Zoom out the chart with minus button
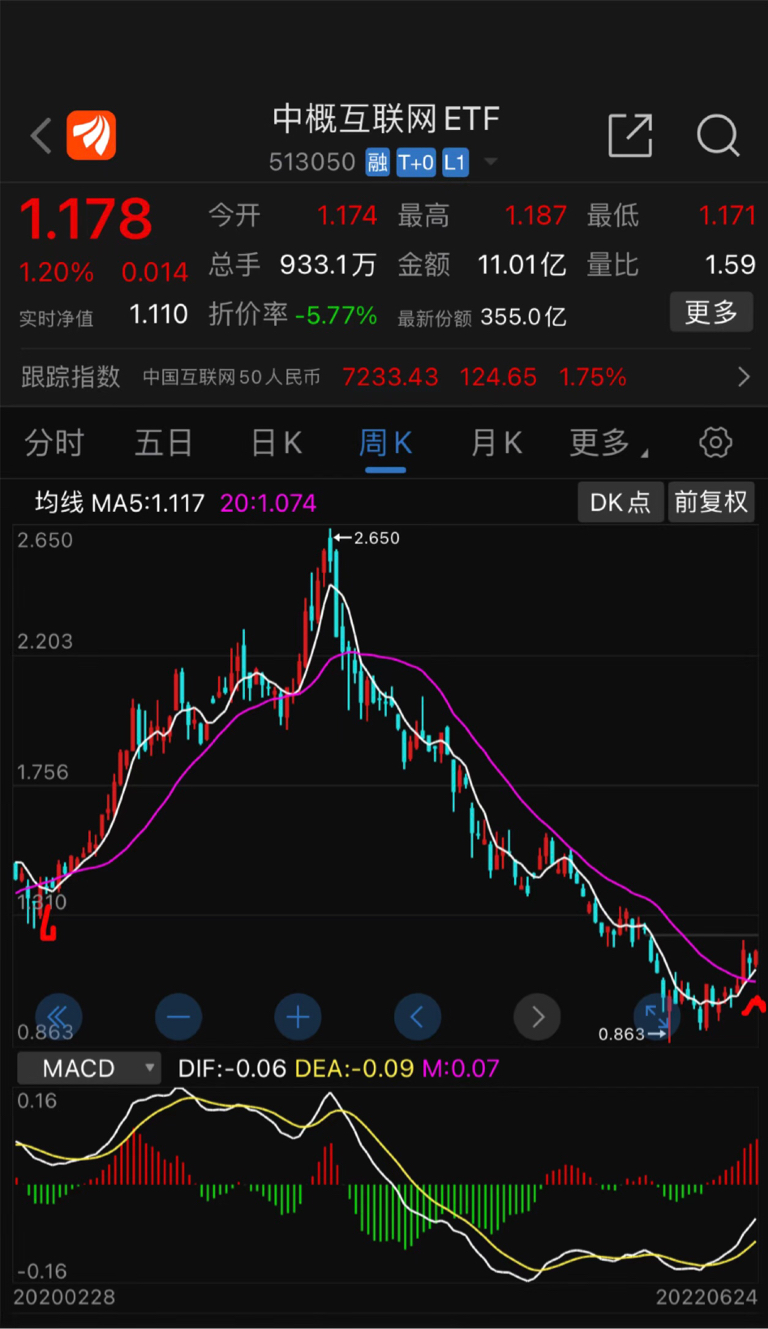 pyautogui.click(x=178, y=1018)
